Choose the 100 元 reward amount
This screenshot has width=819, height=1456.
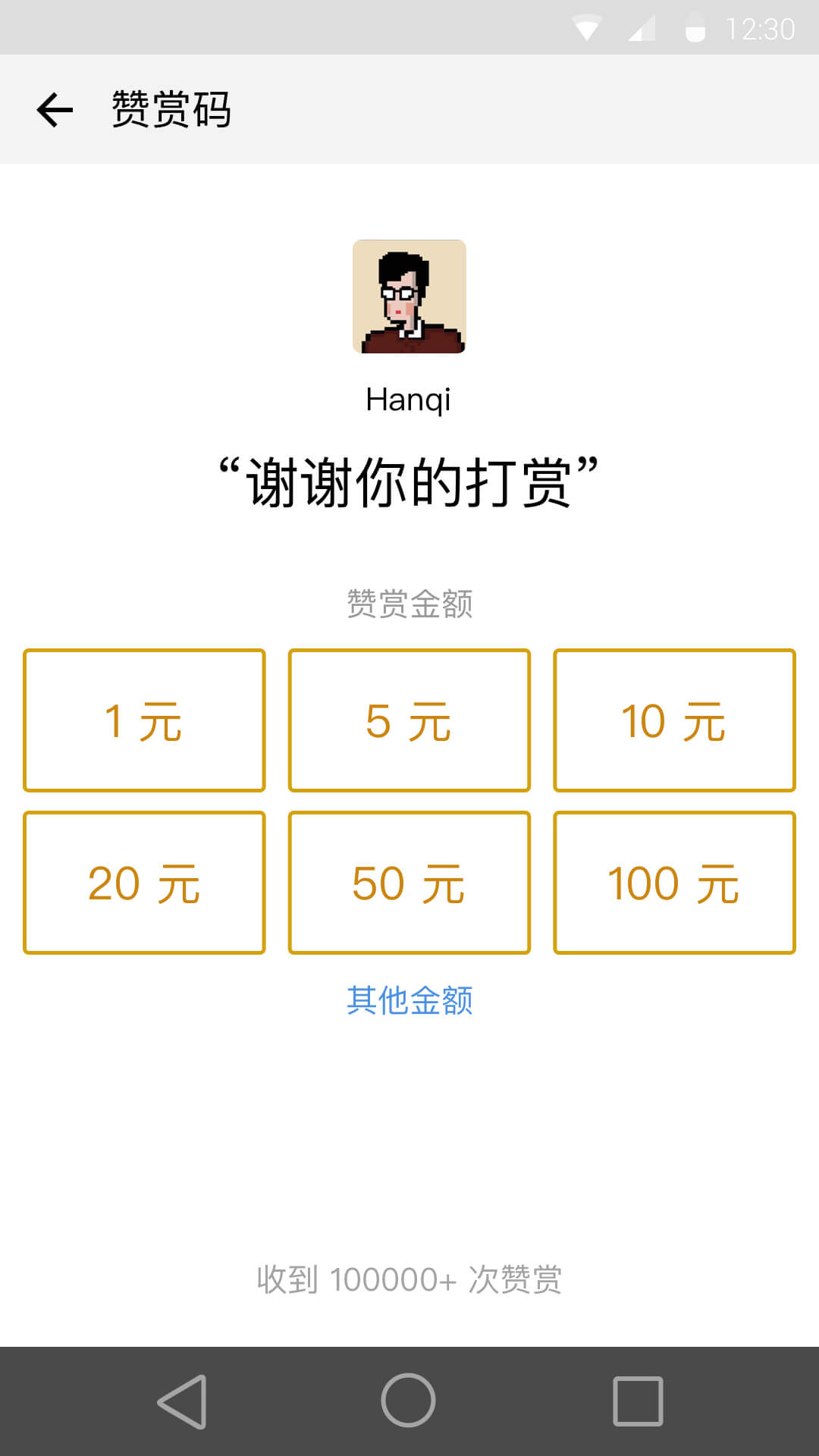[x=674, y=883]
